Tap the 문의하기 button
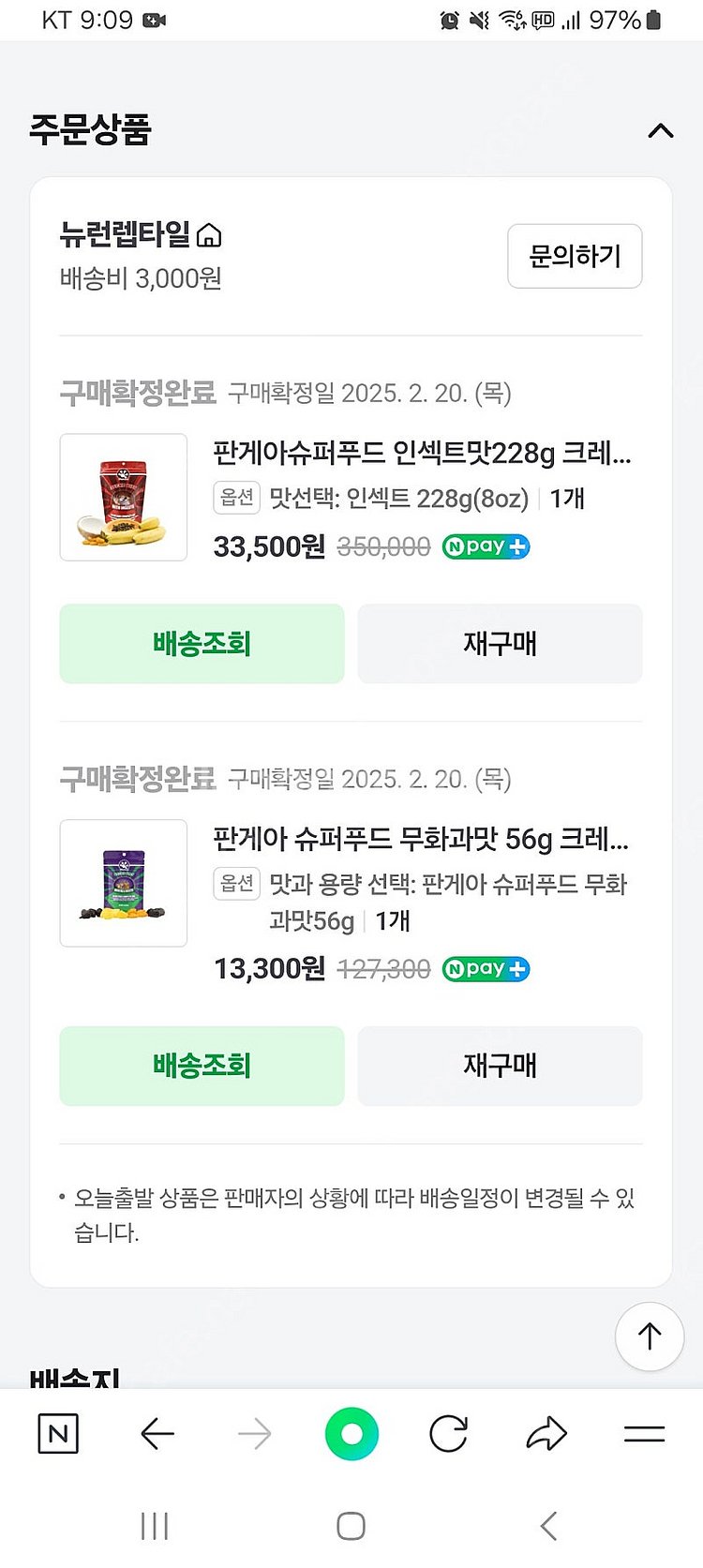703x1568 pixels. click(575, 256)
